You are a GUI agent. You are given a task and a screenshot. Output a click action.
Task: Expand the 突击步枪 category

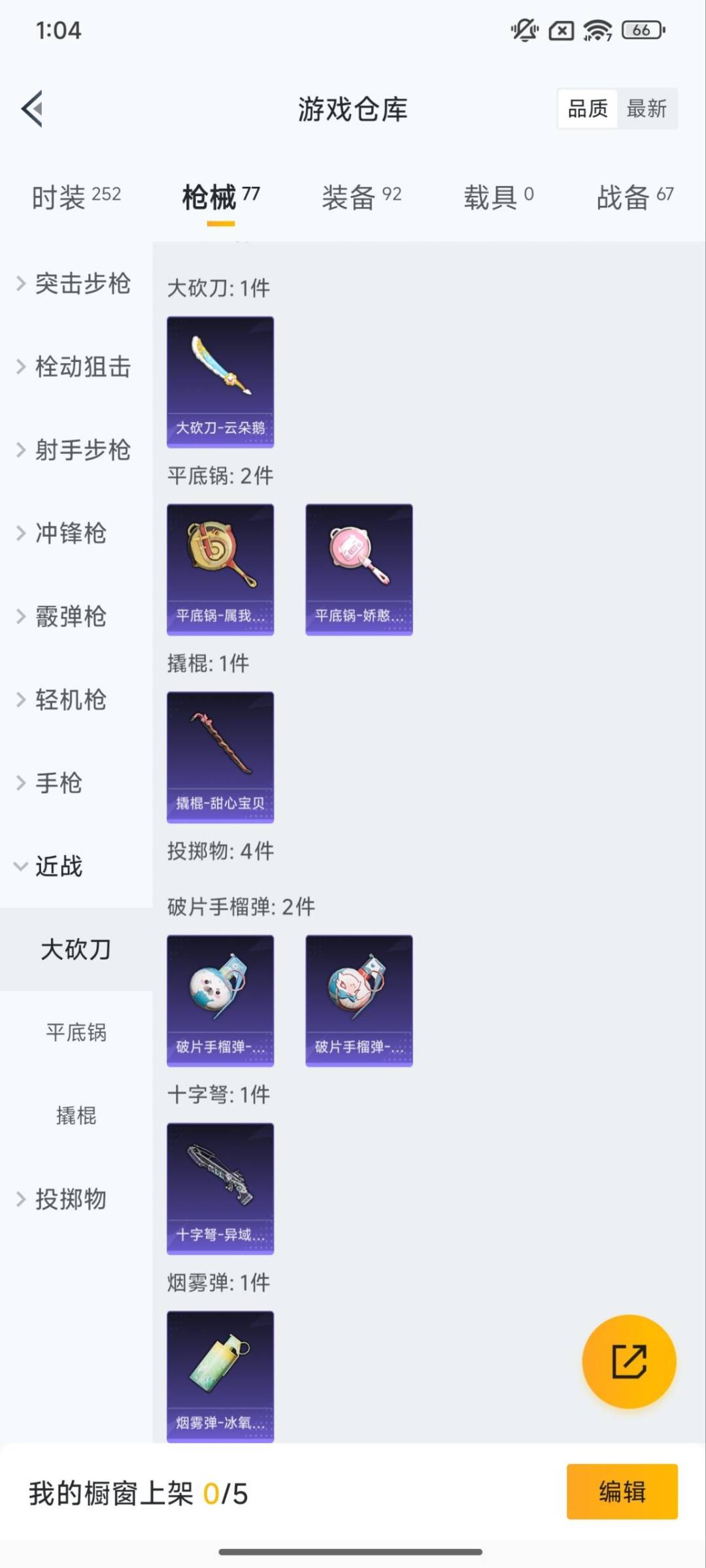tap(82, 284)
